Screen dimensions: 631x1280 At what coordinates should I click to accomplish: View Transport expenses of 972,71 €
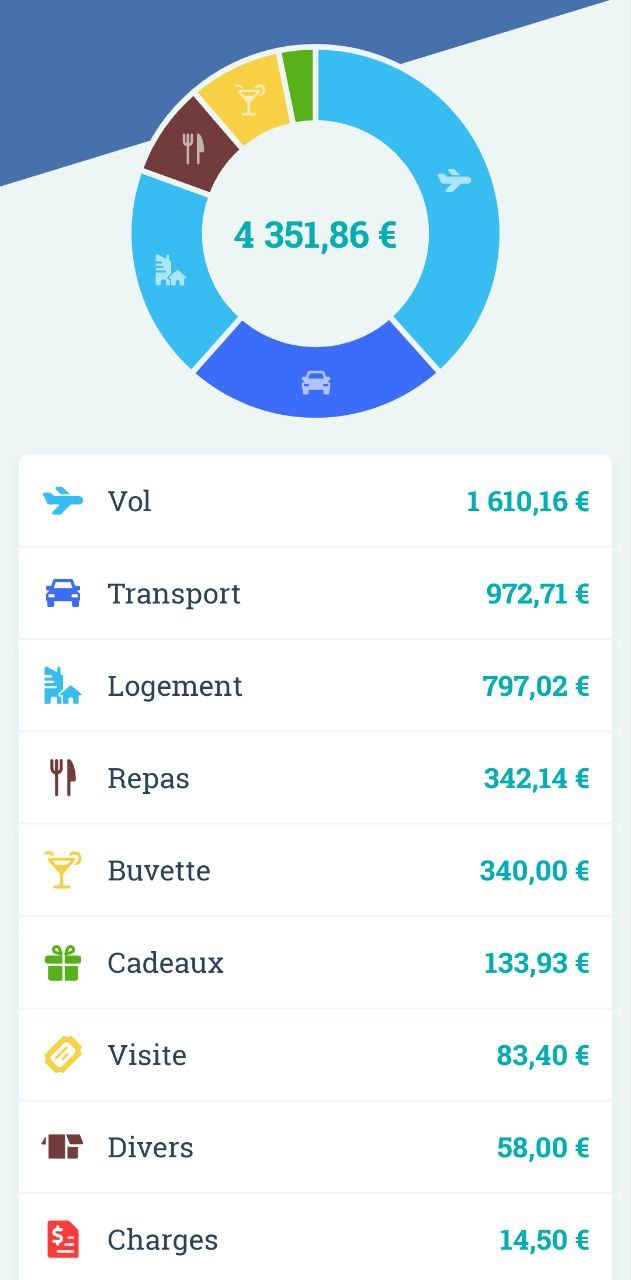point(315,594)
